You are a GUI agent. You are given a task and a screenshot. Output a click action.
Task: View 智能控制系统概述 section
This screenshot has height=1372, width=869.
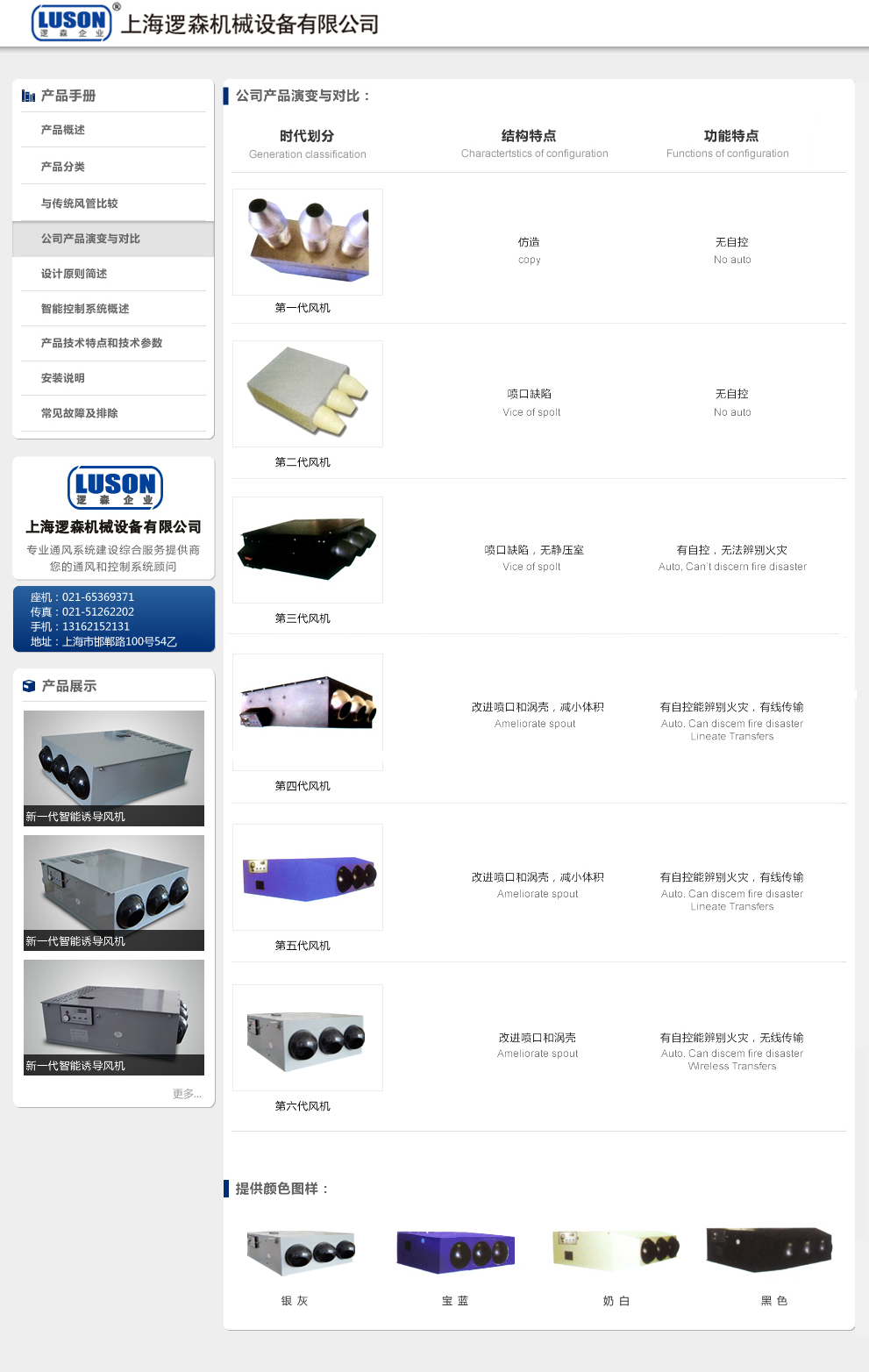pos(84,309)
